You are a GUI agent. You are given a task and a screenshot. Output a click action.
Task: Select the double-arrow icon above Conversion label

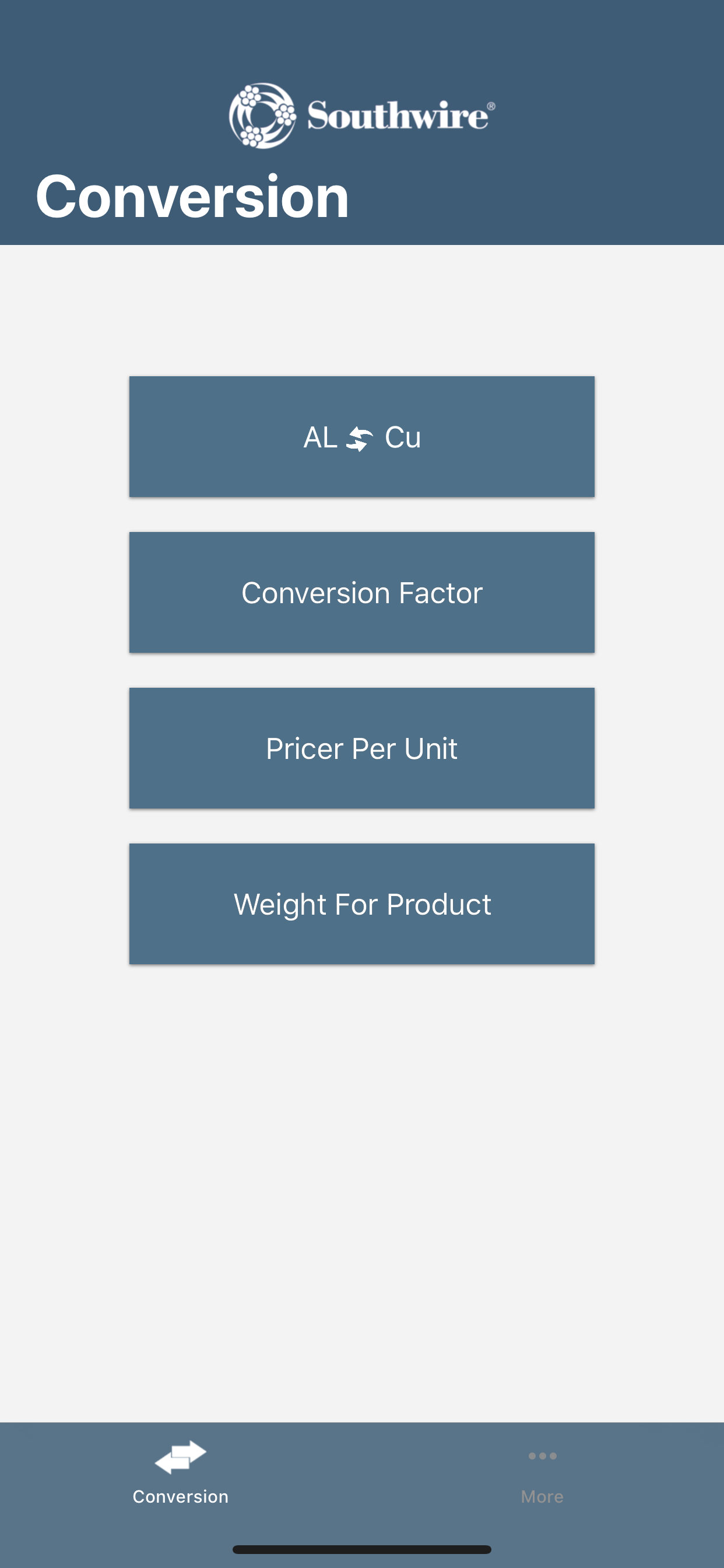click(180, 1455)
